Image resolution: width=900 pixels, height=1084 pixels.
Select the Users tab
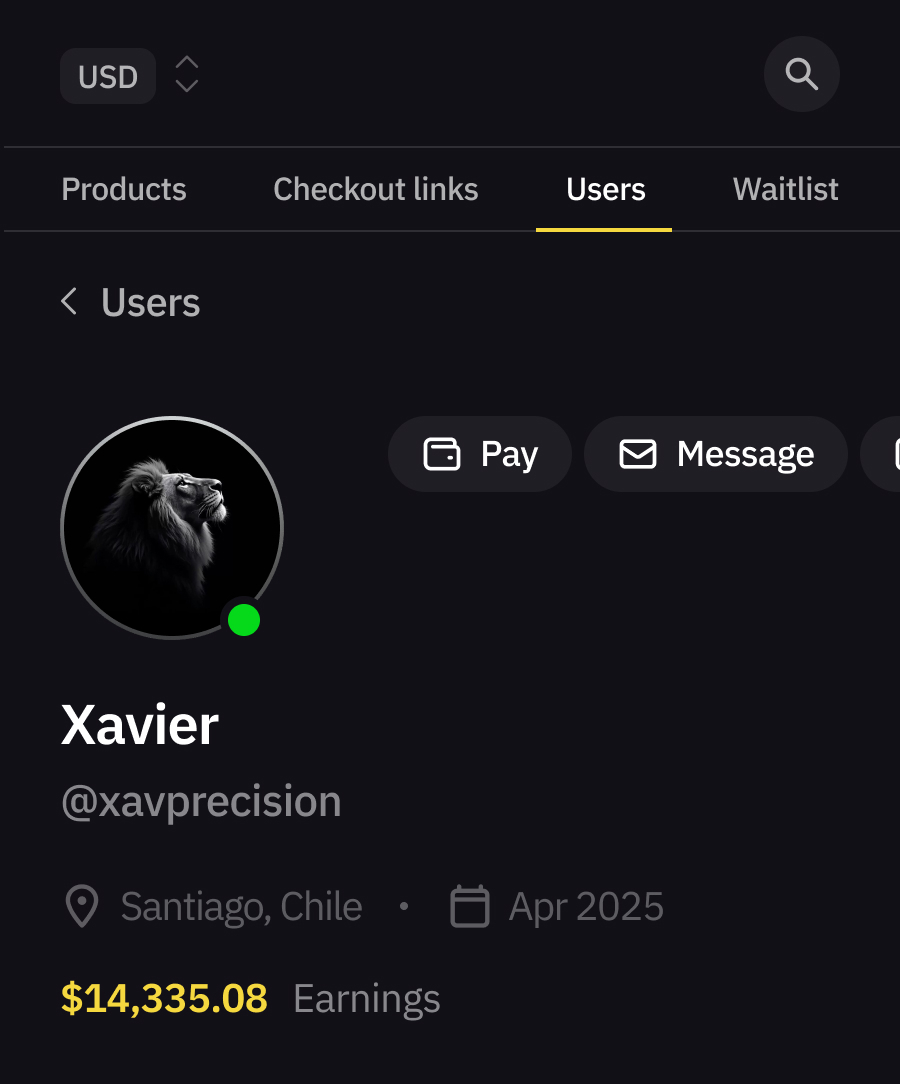(x=605, y=189)
